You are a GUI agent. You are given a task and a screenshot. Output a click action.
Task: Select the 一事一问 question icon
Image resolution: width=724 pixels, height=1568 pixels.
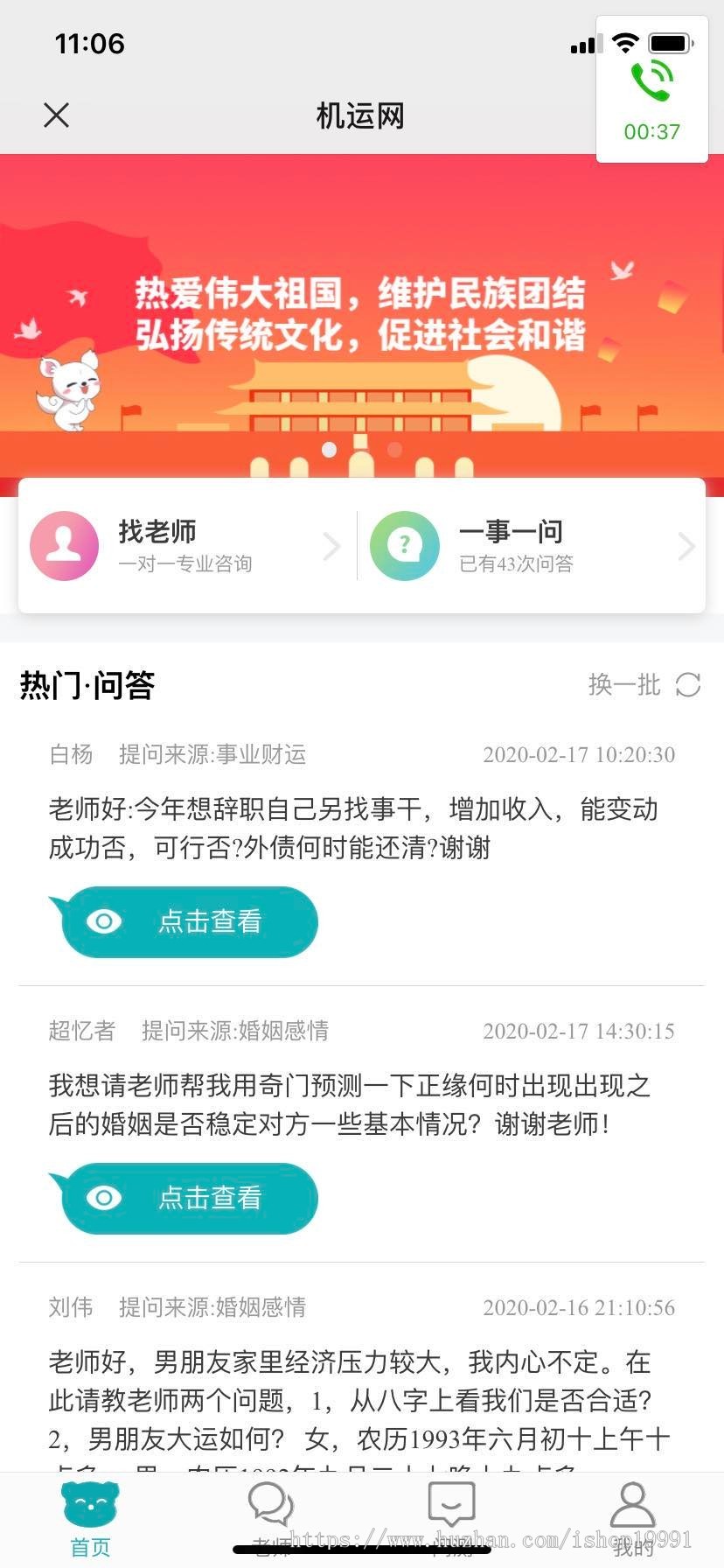click(x=404, y=545)
